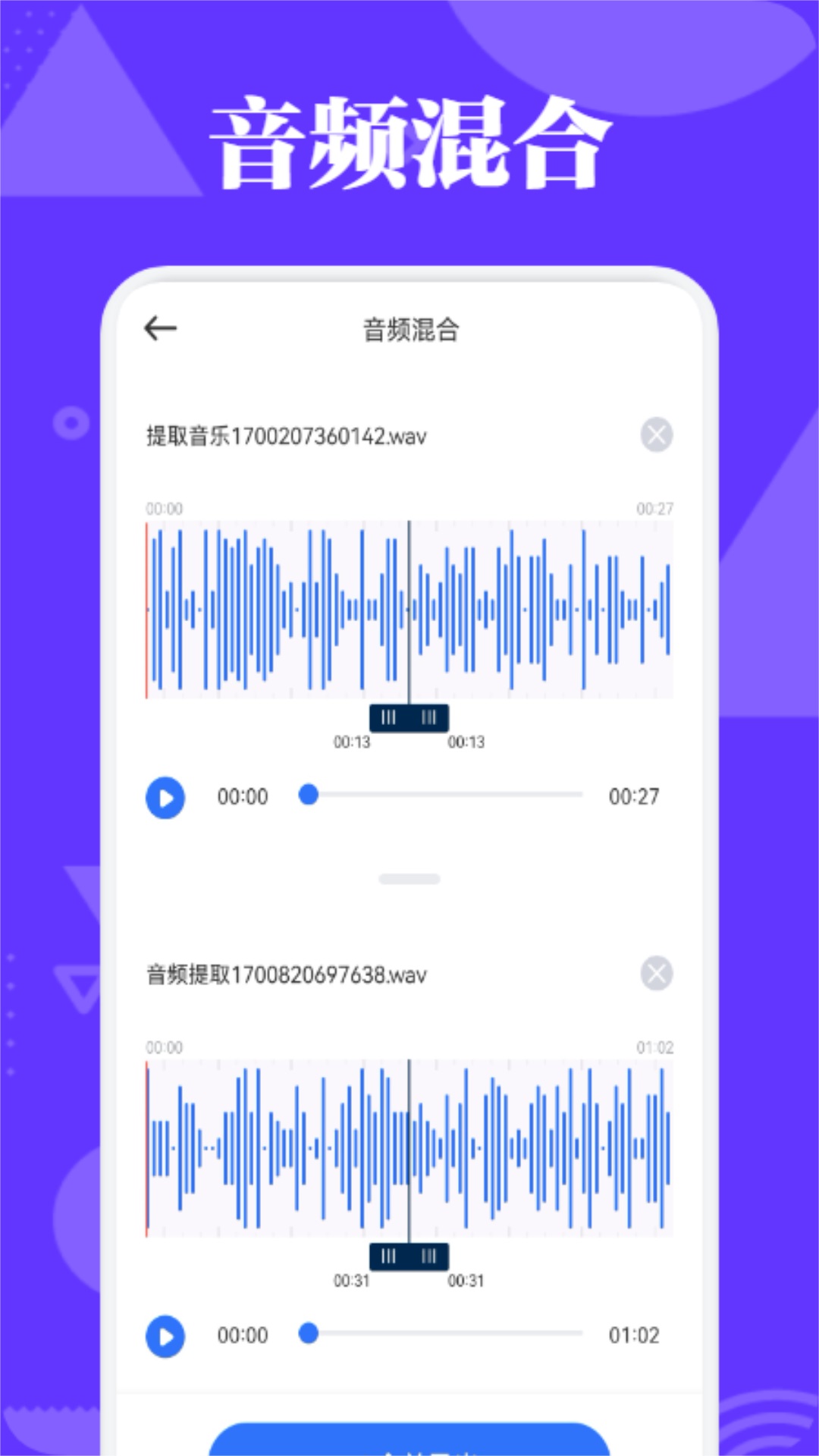This screenshot has height=1456, width=819.
Task: Tap the 音频混合 title bar
Action: click(x=409, y=328)
